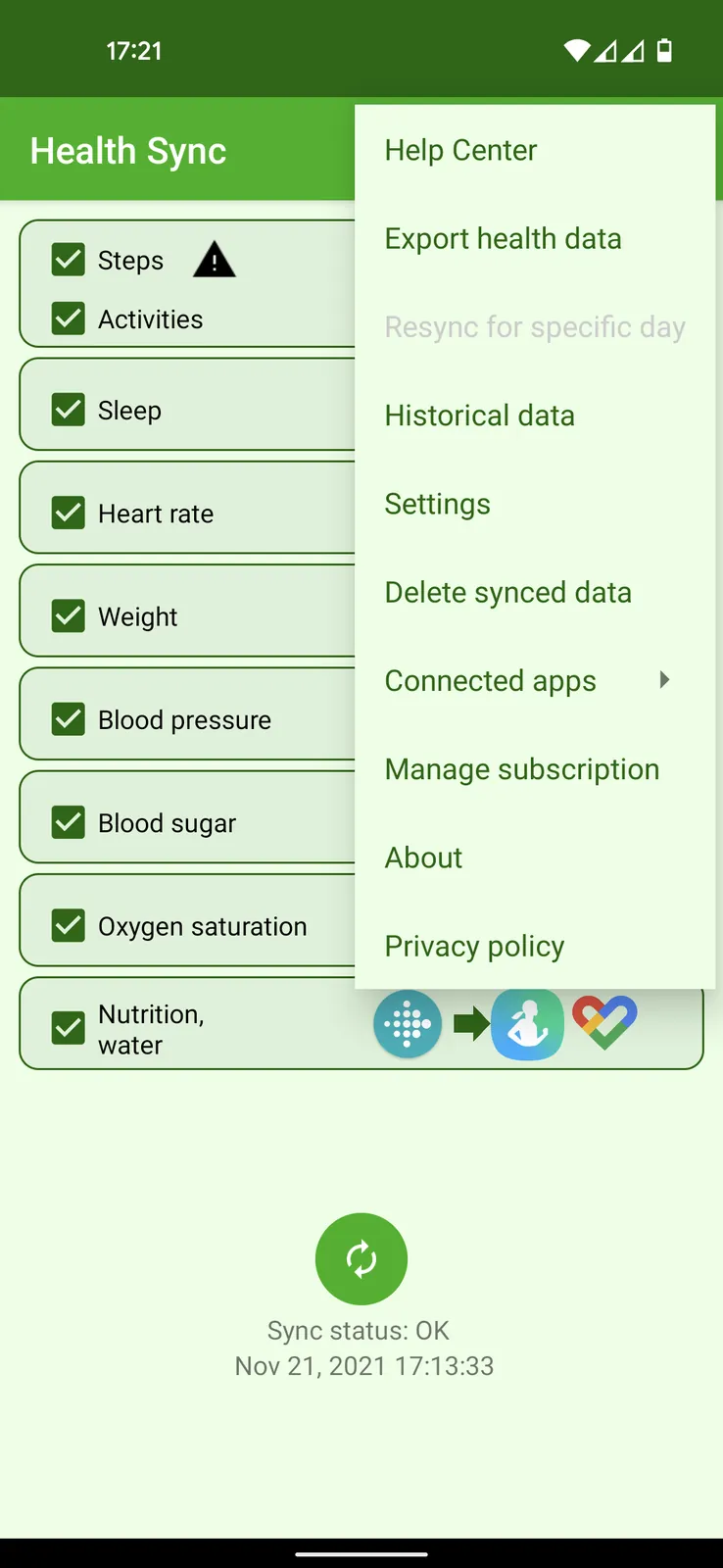Click the Sync status OK text
Image resolution: width=723 pixels, height=1568 pixels.
361,1330
